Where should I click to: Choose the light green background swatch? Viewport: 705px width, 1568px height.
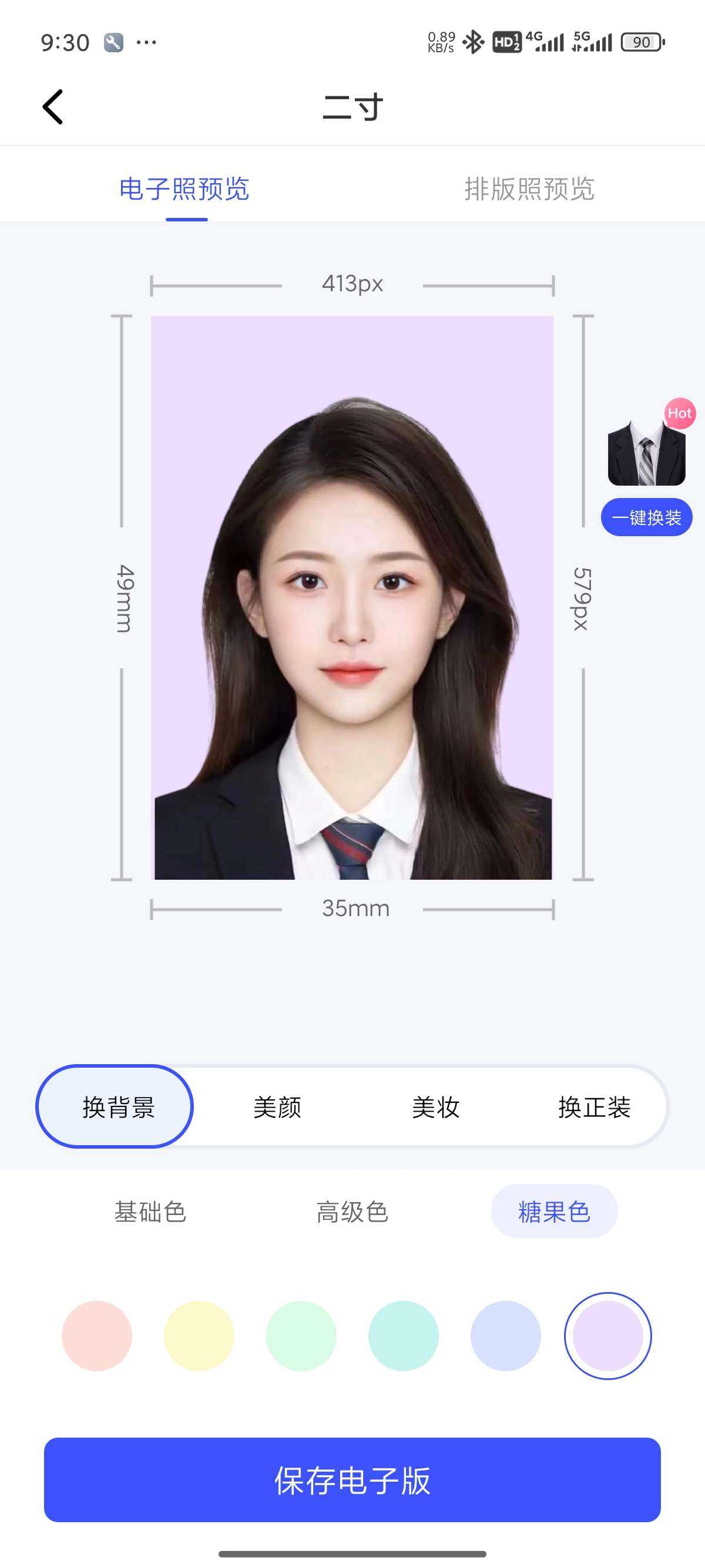click(301, 1335)
